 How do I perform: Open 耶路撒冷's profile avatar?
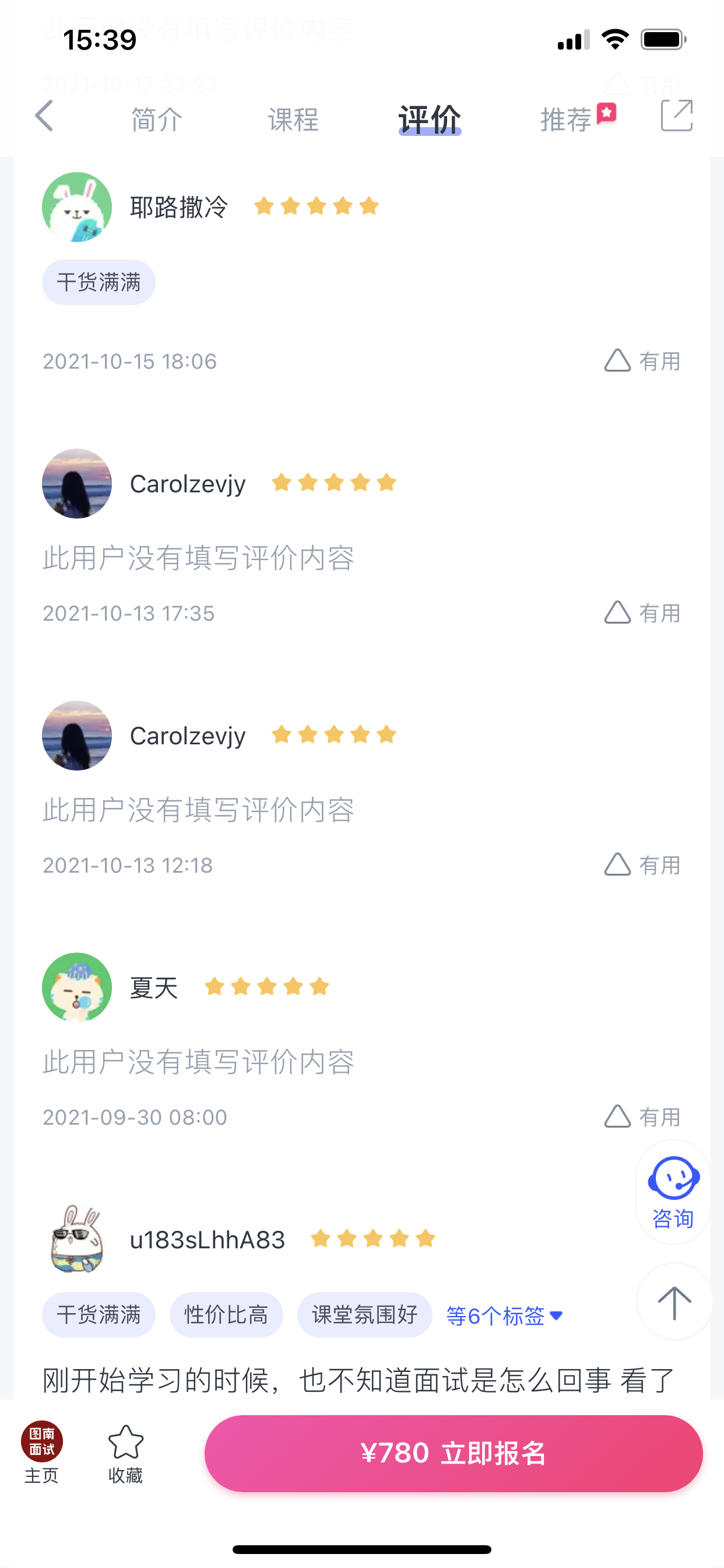click(x=77, y=207)
